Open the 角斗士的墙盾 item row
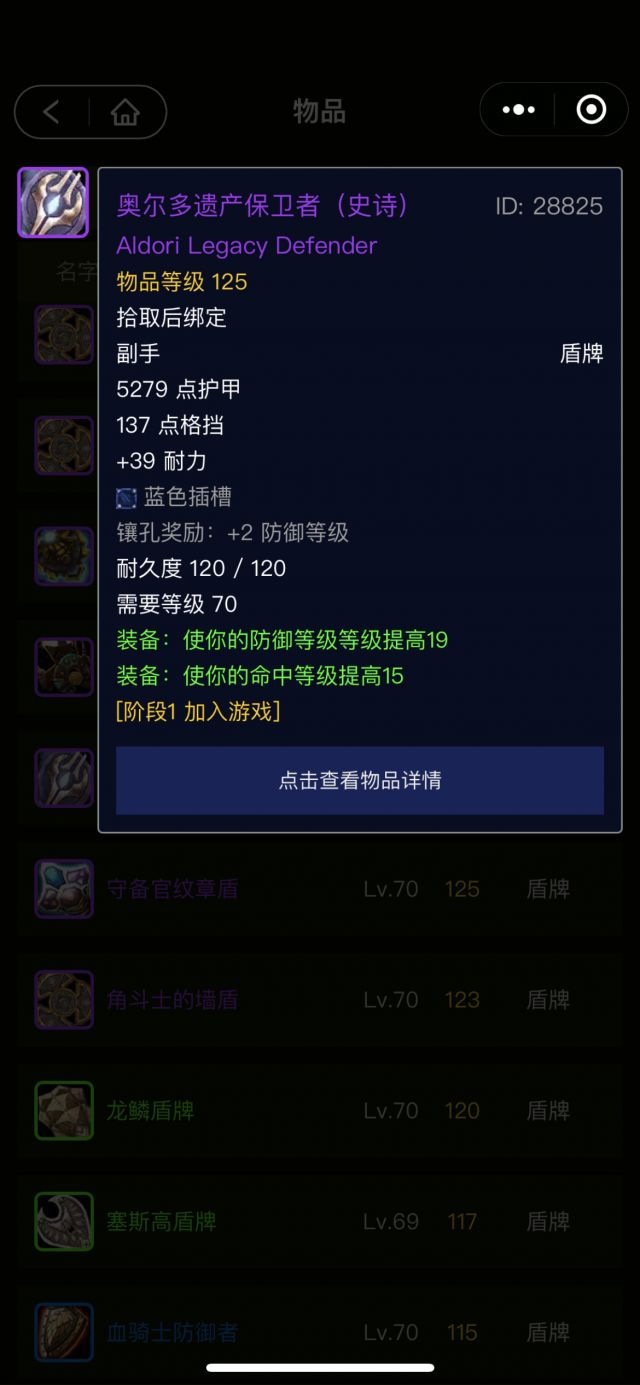 coord(320,1000)
